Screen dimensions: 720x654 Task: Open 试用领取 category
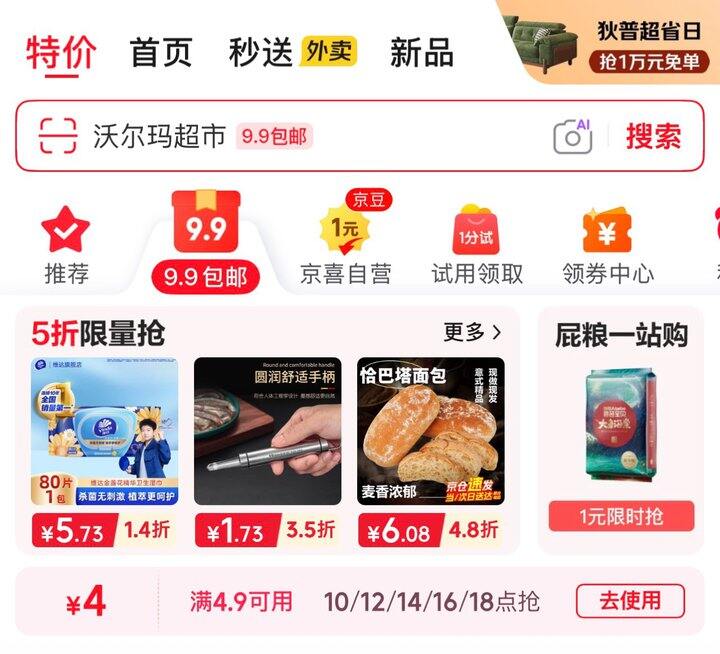[x=476, y=245]
